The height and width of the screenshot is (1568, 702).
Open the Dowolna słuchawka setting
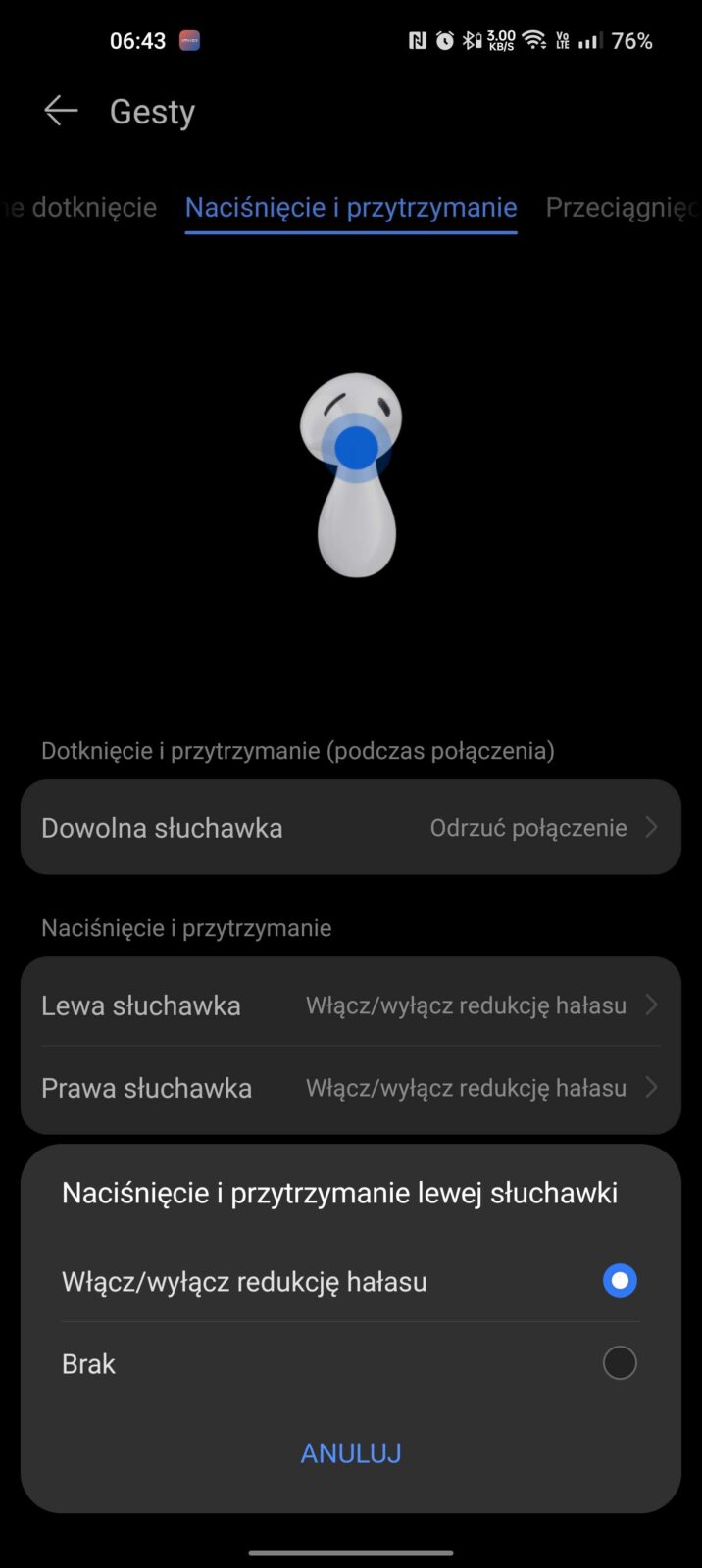[x=350, y=828]
